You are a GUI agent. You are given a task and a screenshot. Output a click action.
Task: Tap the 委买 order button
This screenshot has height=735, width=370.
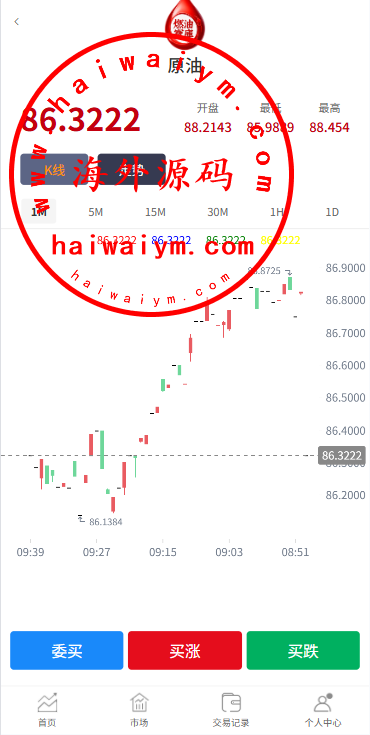(67, 650)
